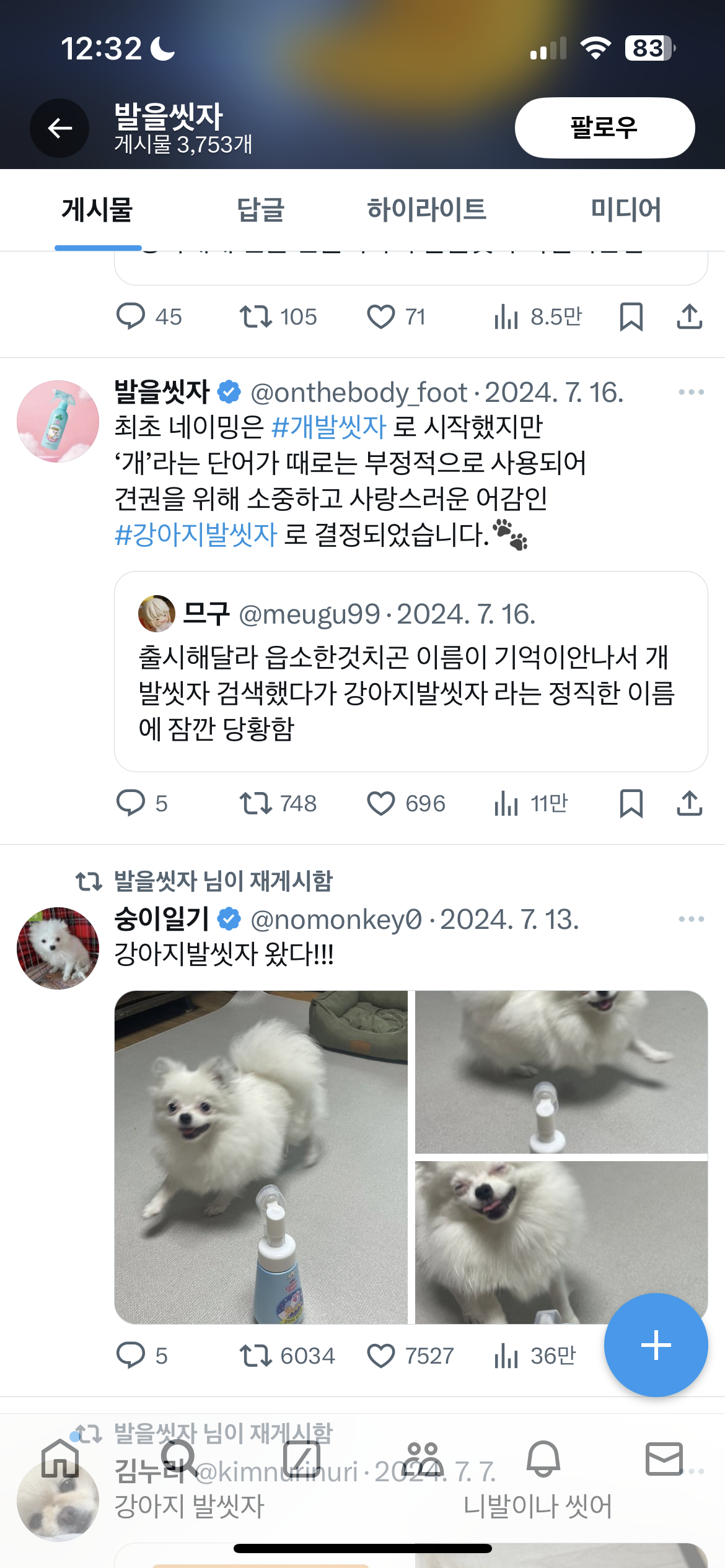
Task: Follow the 발을씻자 account
Action: click(x=604, y=128)
